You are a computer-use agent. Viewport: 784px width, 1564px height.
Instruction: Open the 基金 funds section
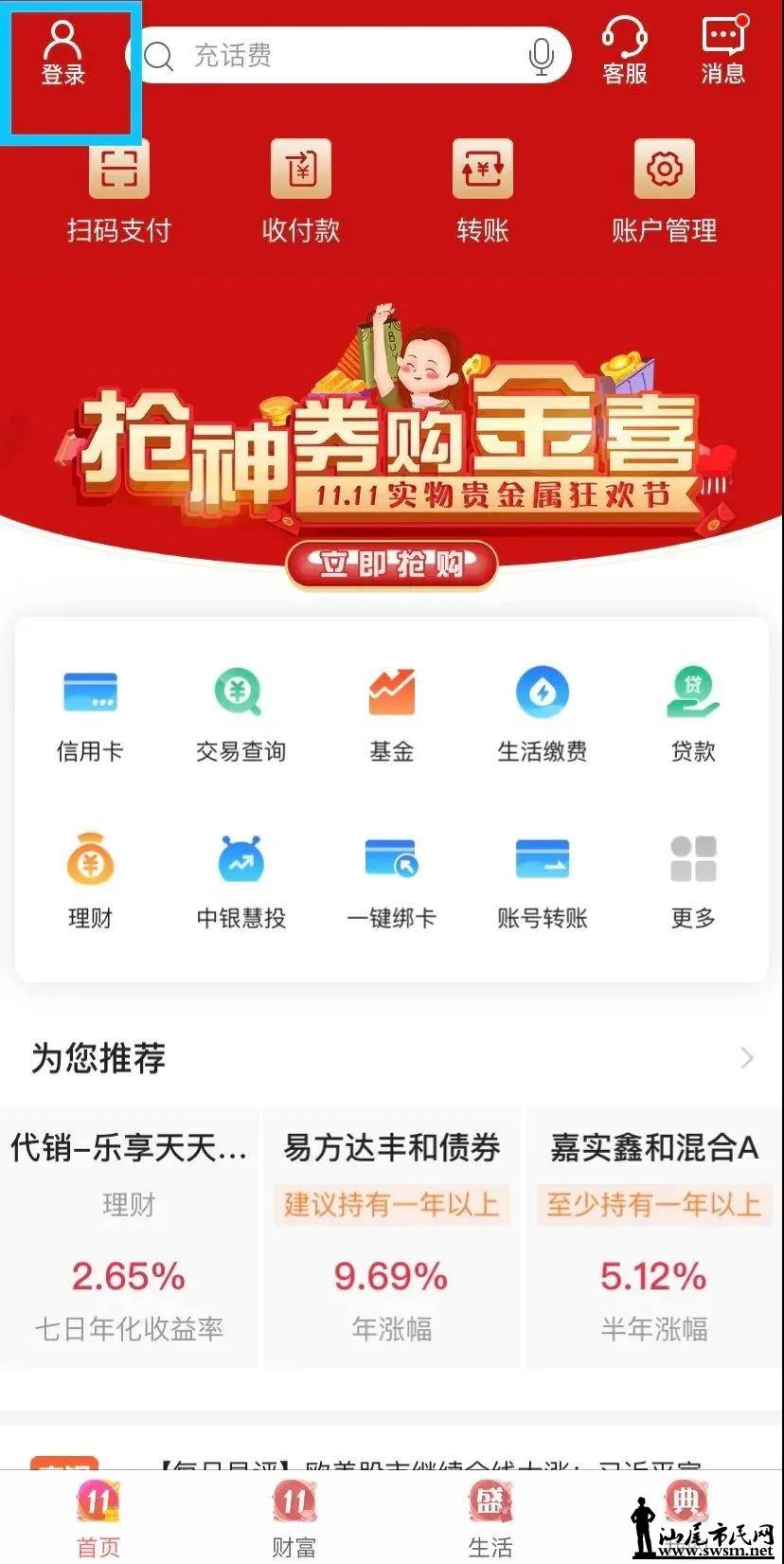[x=391, y=715]
